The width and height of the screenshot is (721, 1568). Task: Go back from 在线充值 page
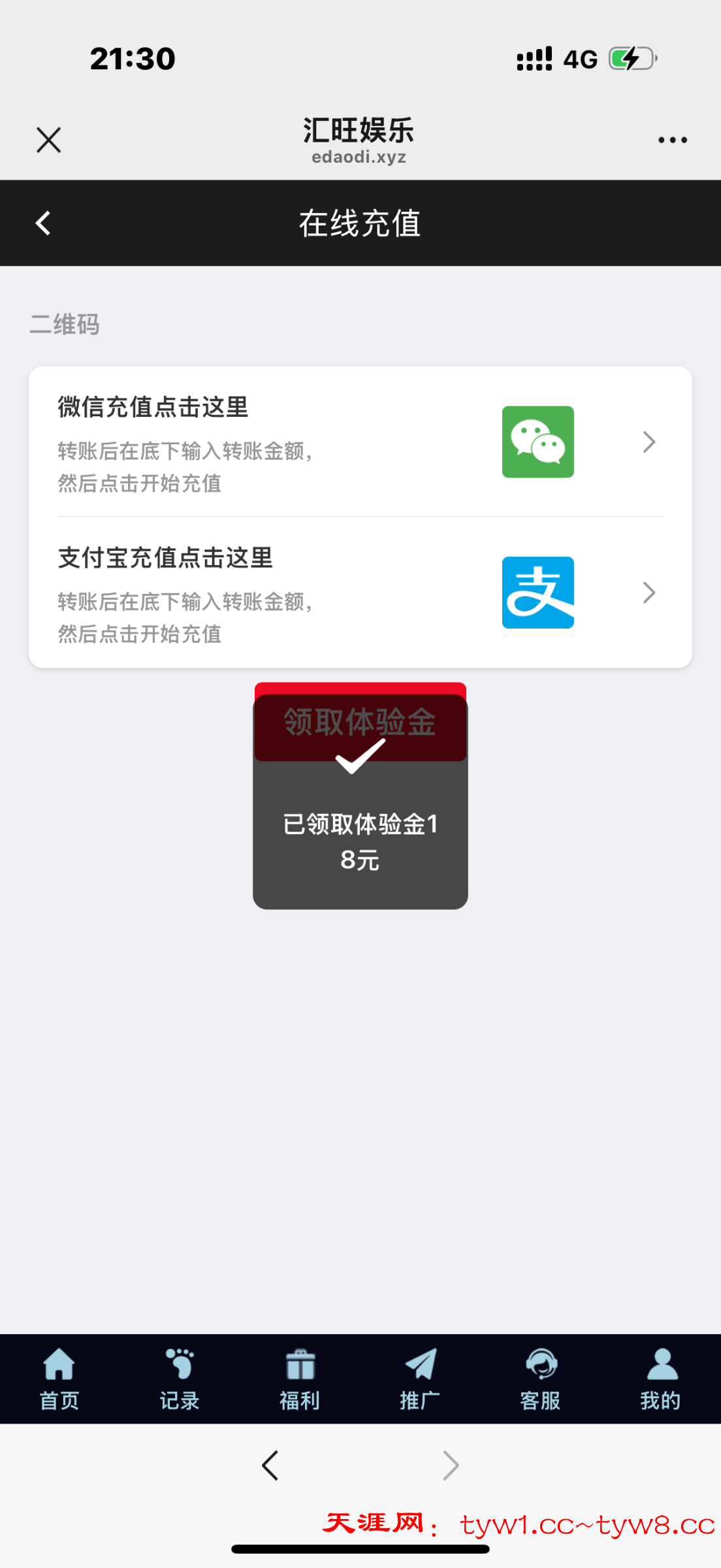click(x=43, y=223)
